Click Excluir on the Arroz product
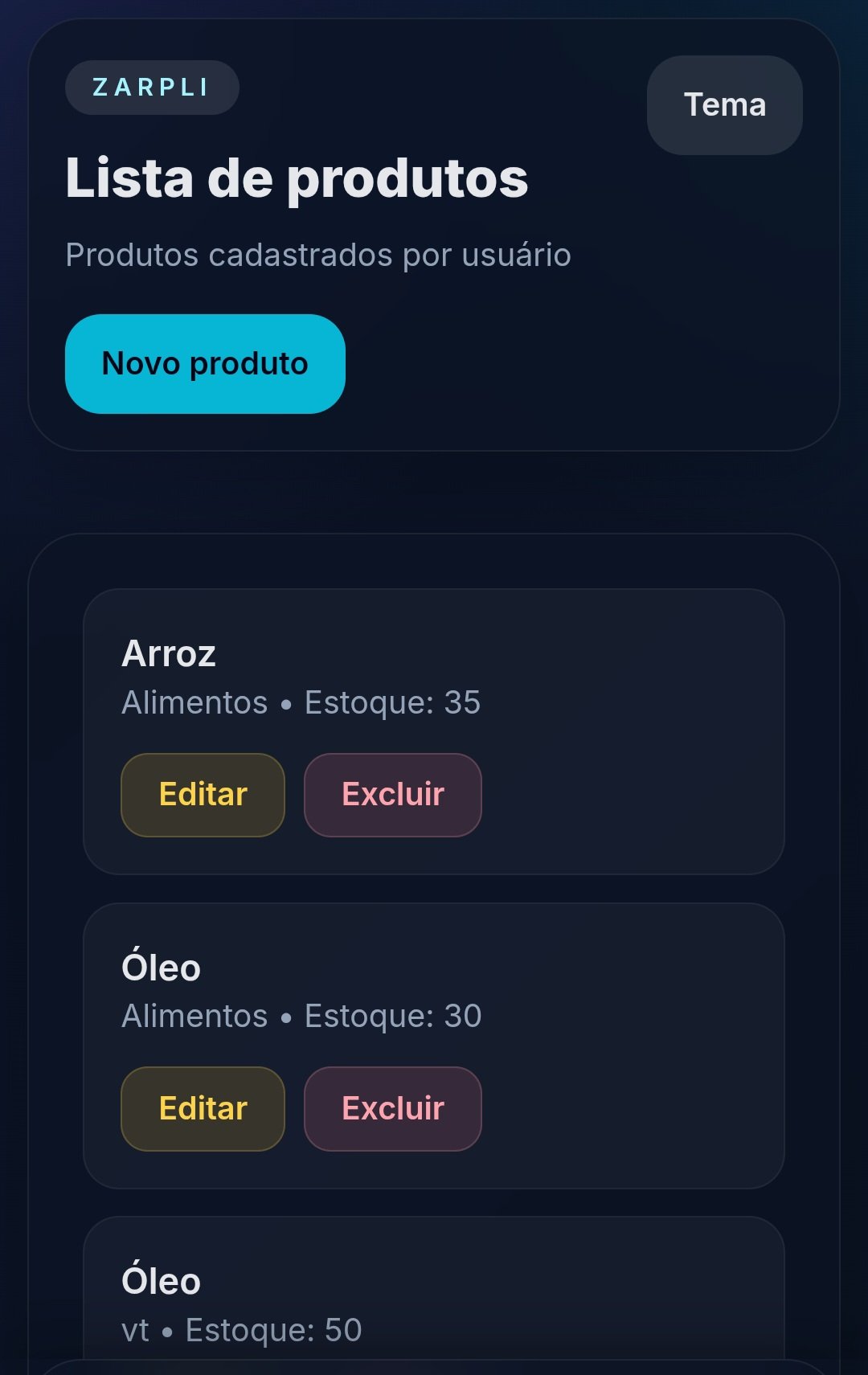The width and height of the screenshot is (868, 1375). [x=392, y=795]
